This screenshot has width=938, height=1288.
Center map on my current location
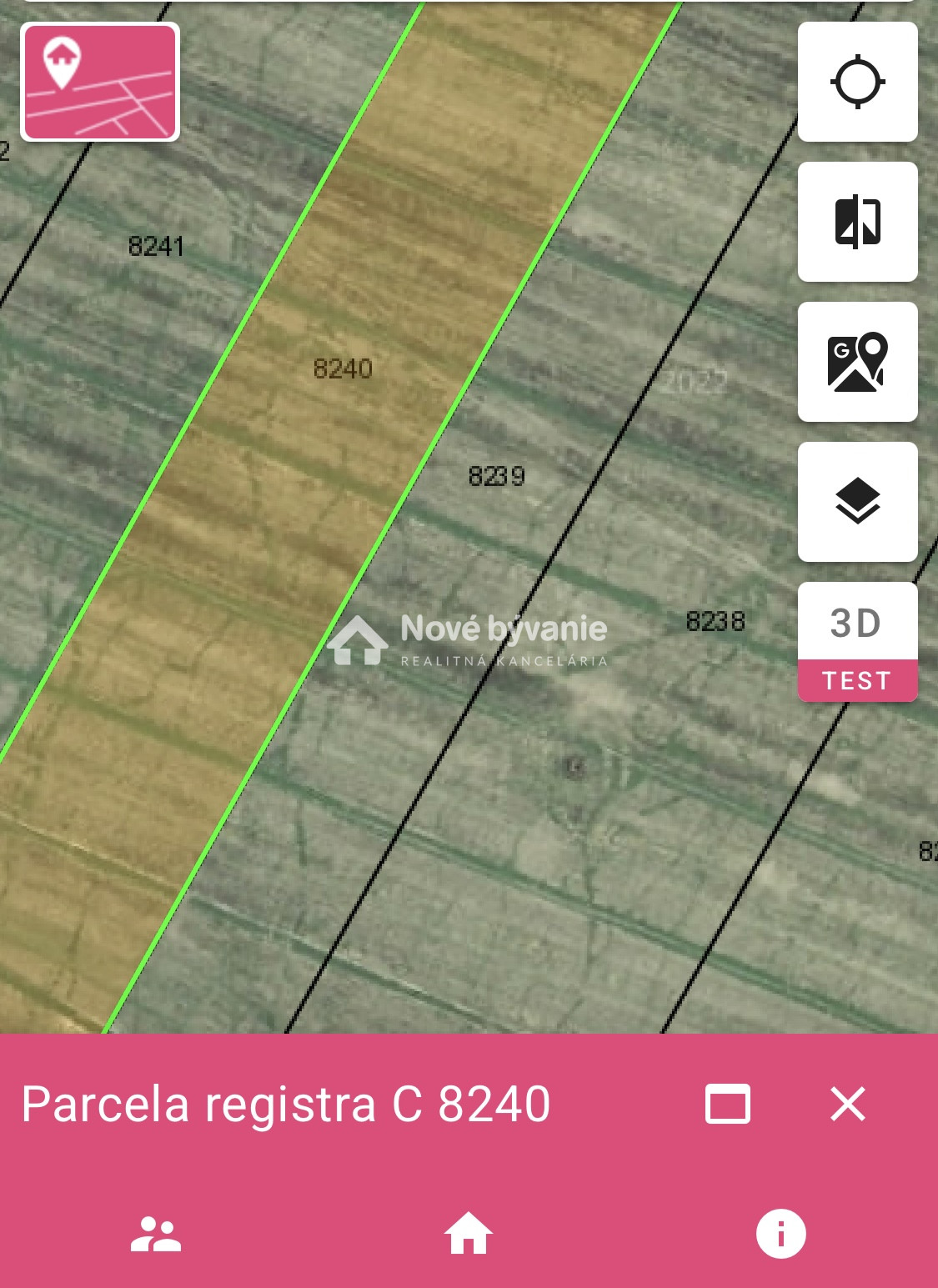[857, 82]
